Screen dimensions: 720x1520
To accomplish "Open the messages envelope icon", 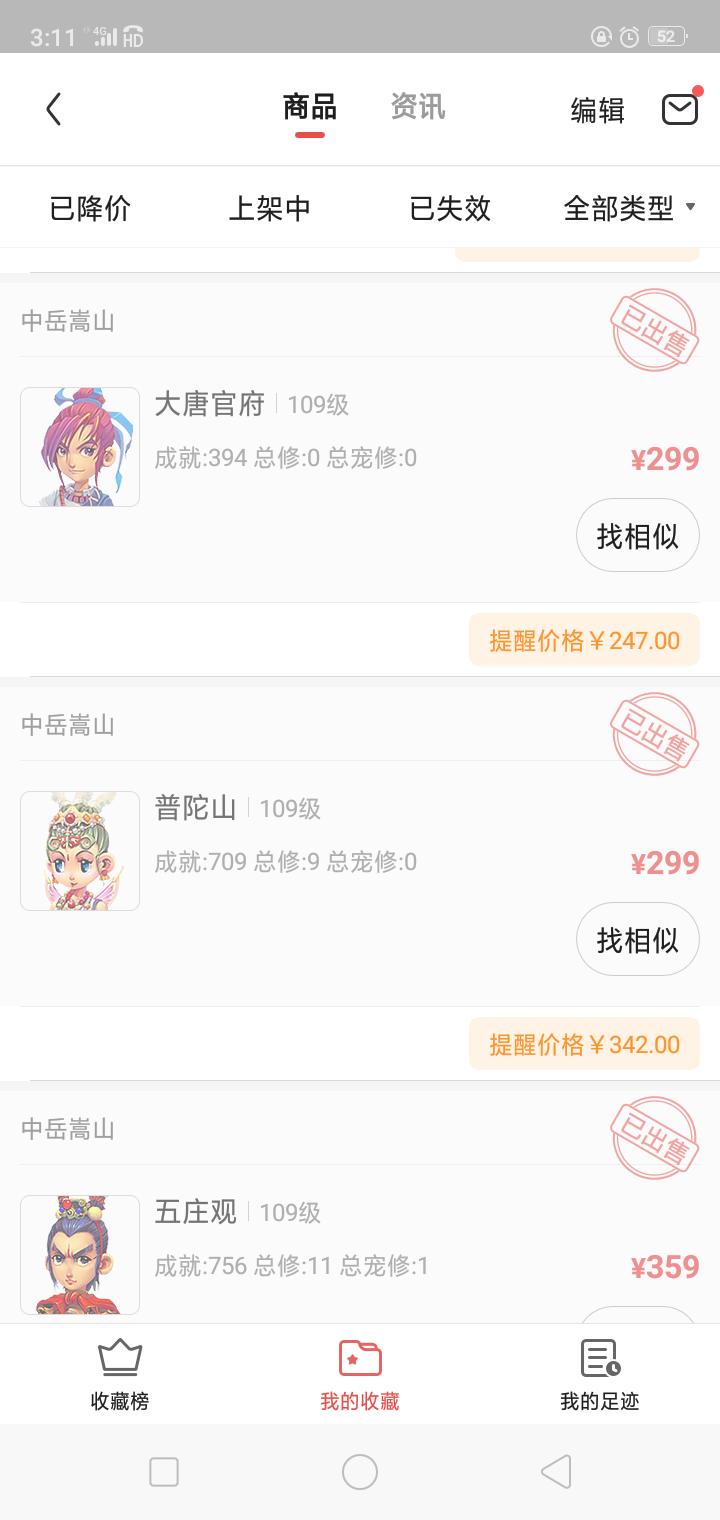I will point(679,108).
